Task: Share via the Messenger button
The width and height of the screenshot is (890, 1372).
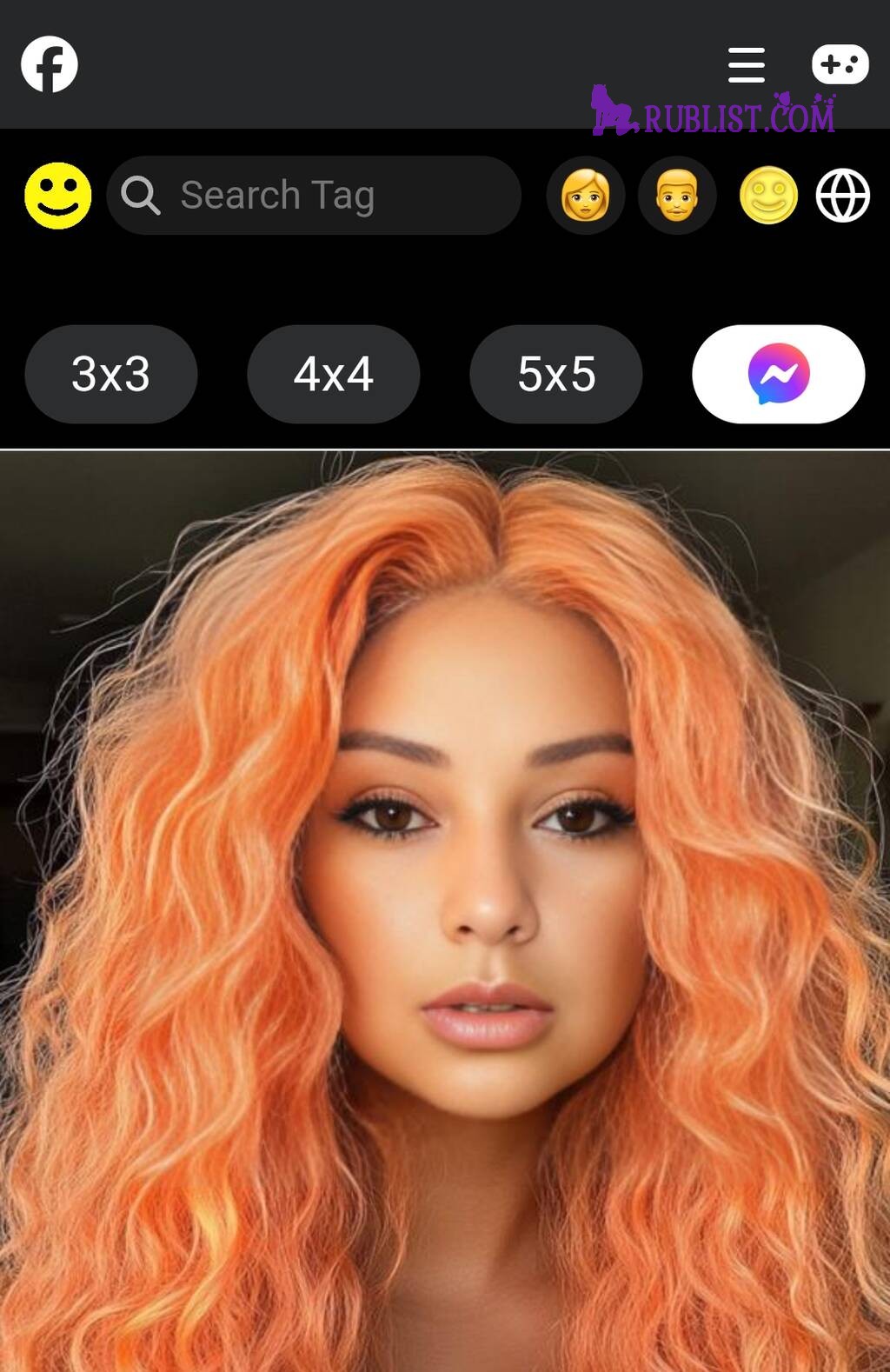Action: pos(778,374)
